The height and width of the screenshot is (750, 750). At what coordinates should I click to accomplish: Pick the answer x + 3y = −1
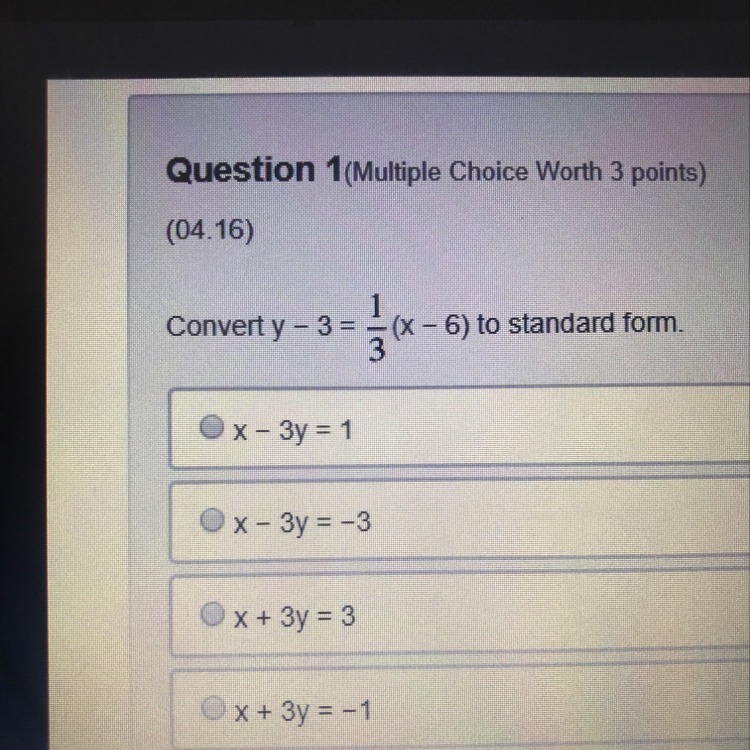tap(210, 710)
